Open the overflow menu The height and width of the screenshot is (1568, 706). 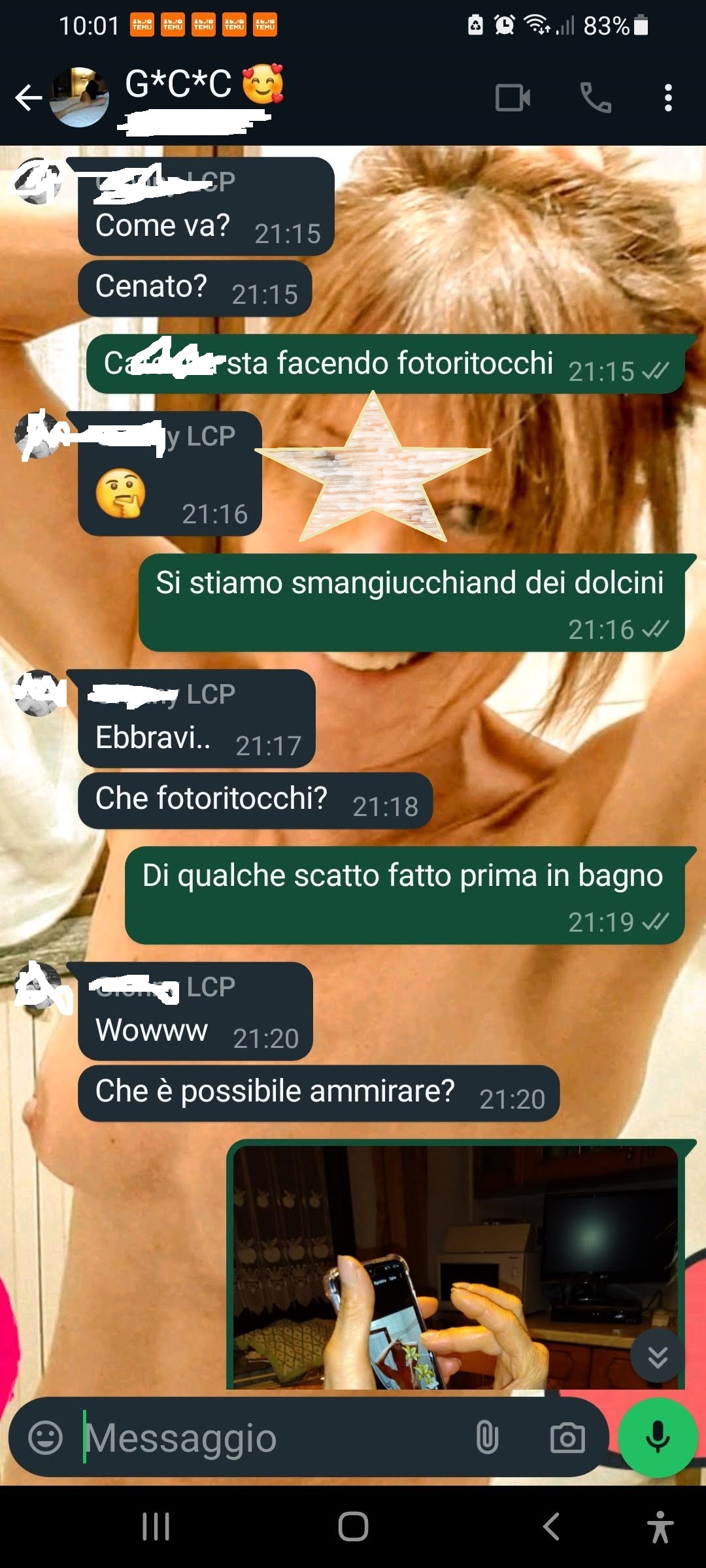[x=667, y=98]
